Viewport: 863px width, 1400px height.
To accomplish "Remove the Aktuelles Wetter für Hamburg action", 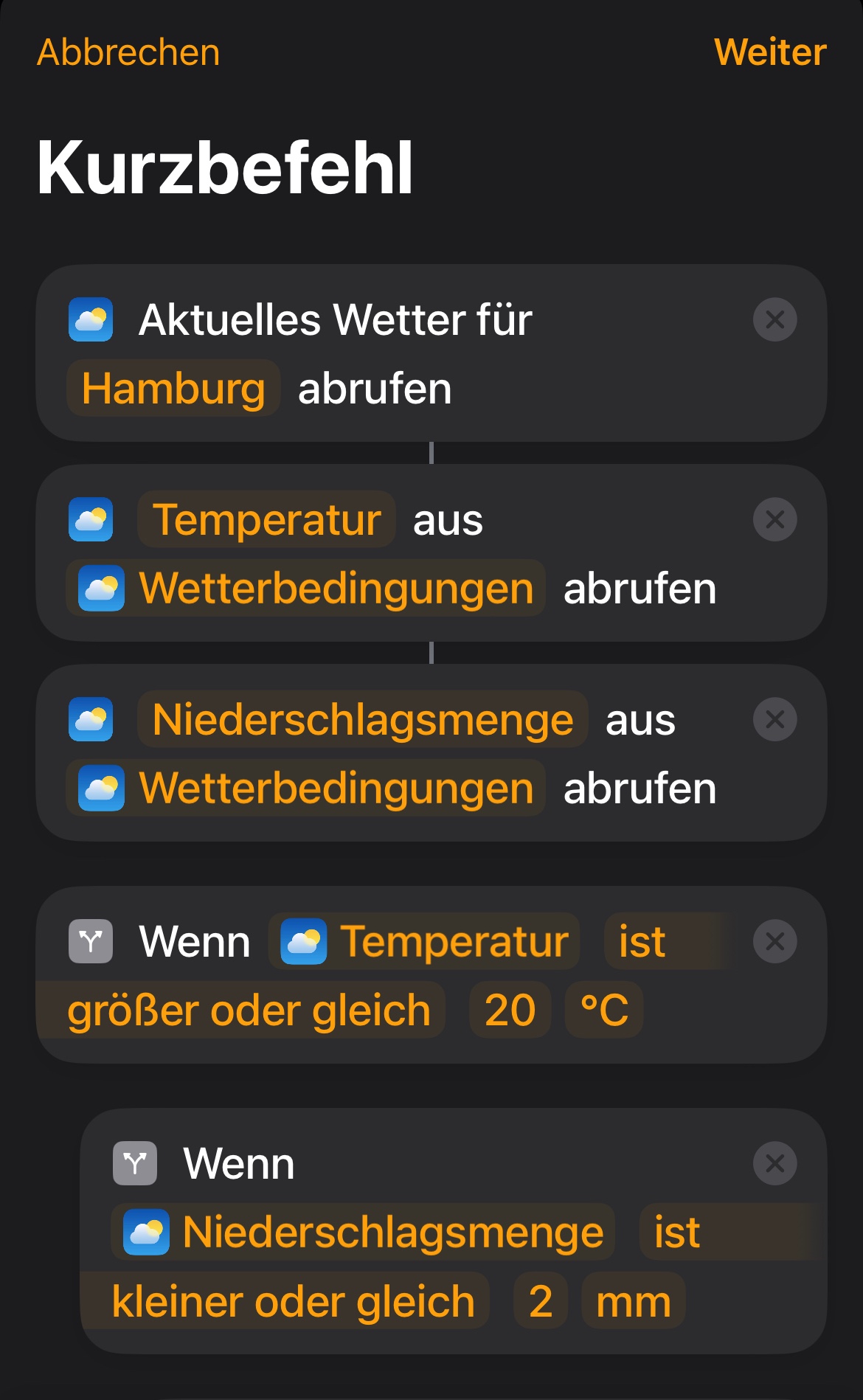I will click(x=774, y=320).
